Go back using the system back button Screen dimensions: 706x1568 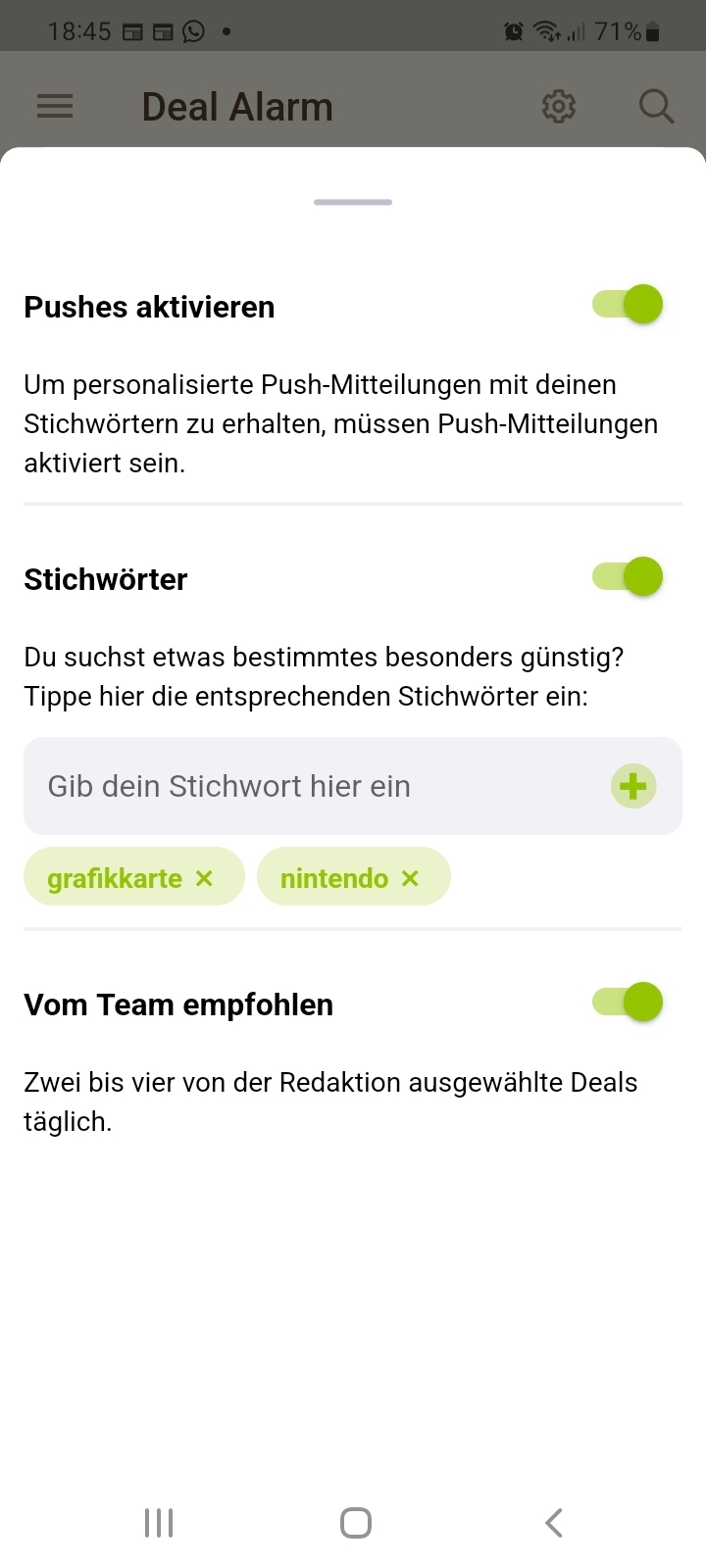tap(553, 1523)
